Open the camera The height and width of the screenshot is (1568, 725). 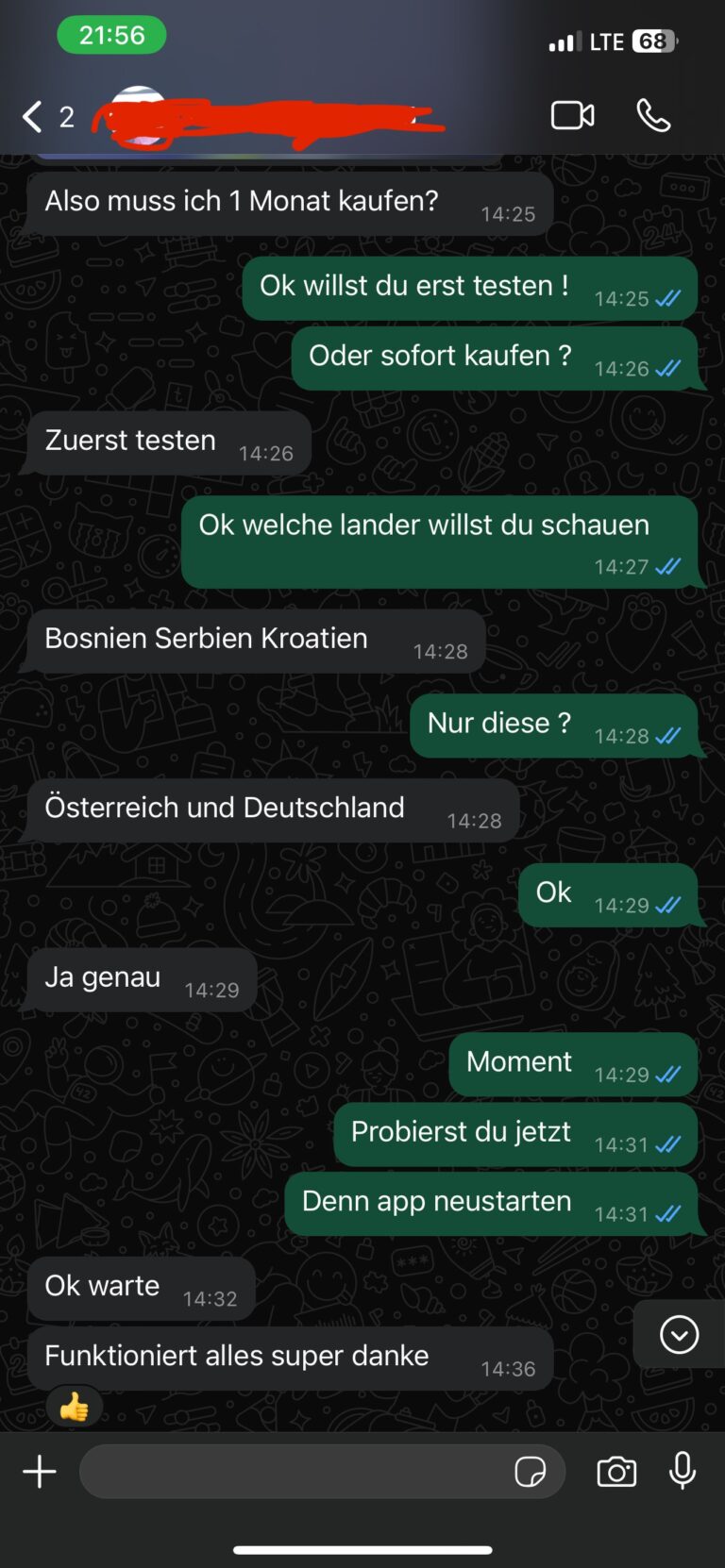616,1471
